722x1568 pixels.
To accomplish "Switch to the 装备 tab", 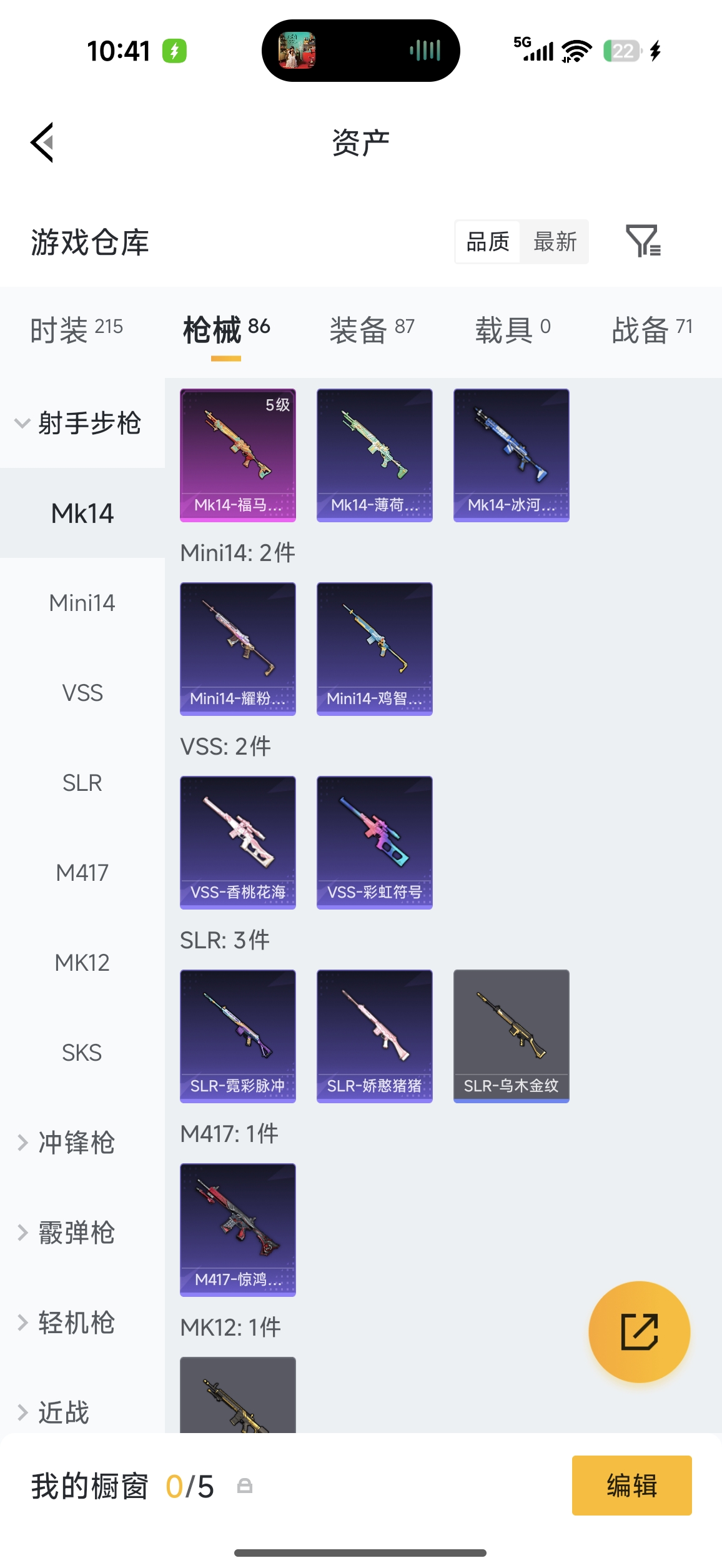I will (372, 329).
